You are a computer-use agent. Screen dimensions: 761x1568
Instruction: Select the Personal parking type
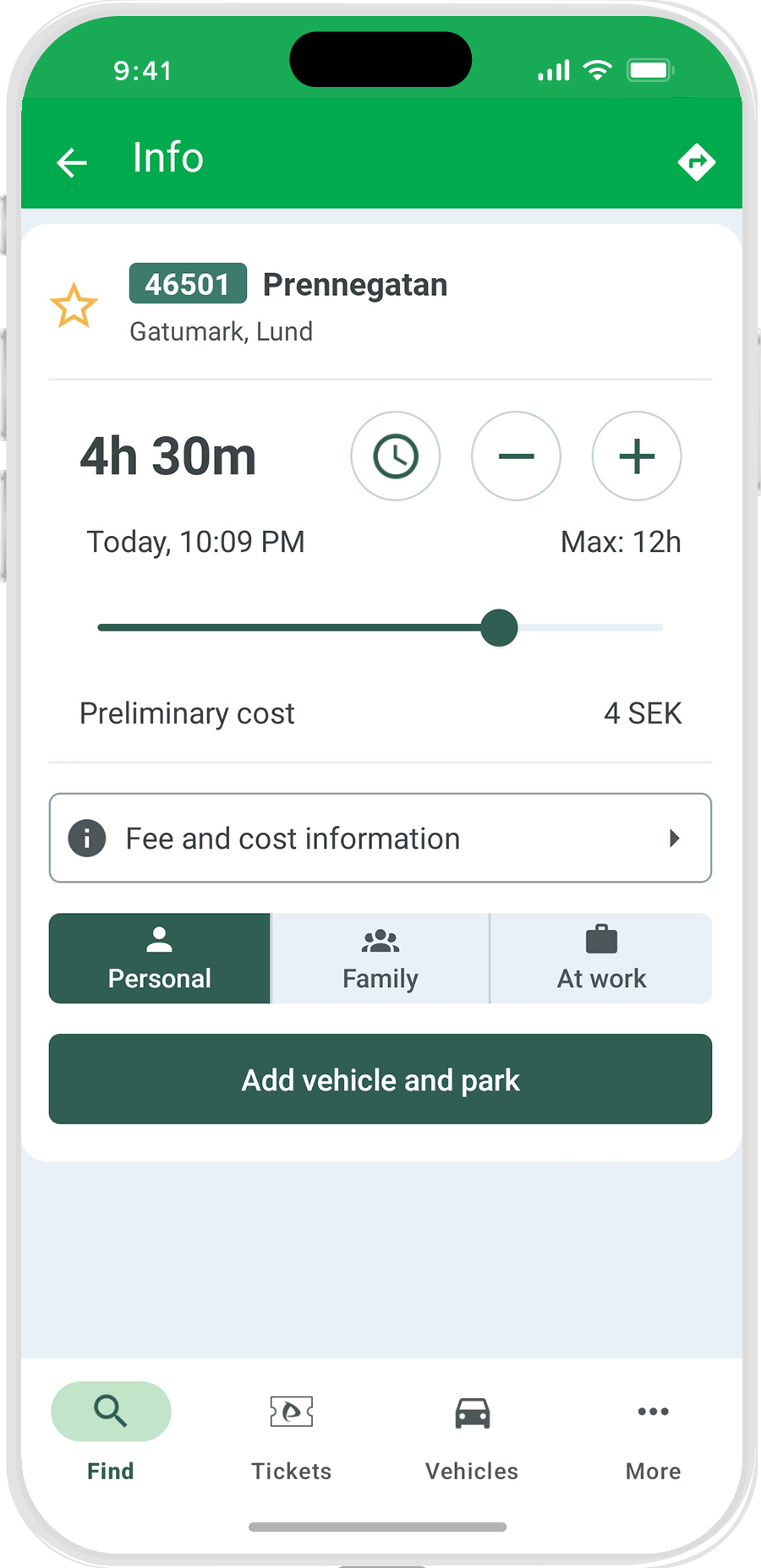click(x=160, y=959)
